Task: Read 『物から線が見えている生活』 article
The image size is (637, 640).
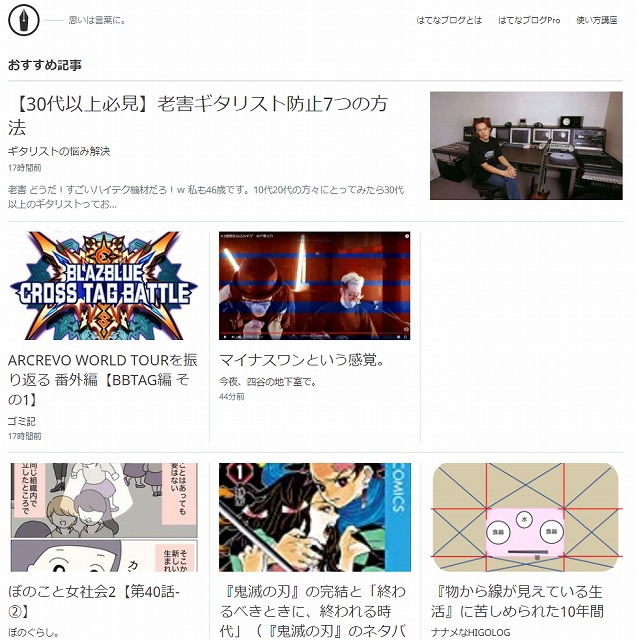Action: point(517,601)
